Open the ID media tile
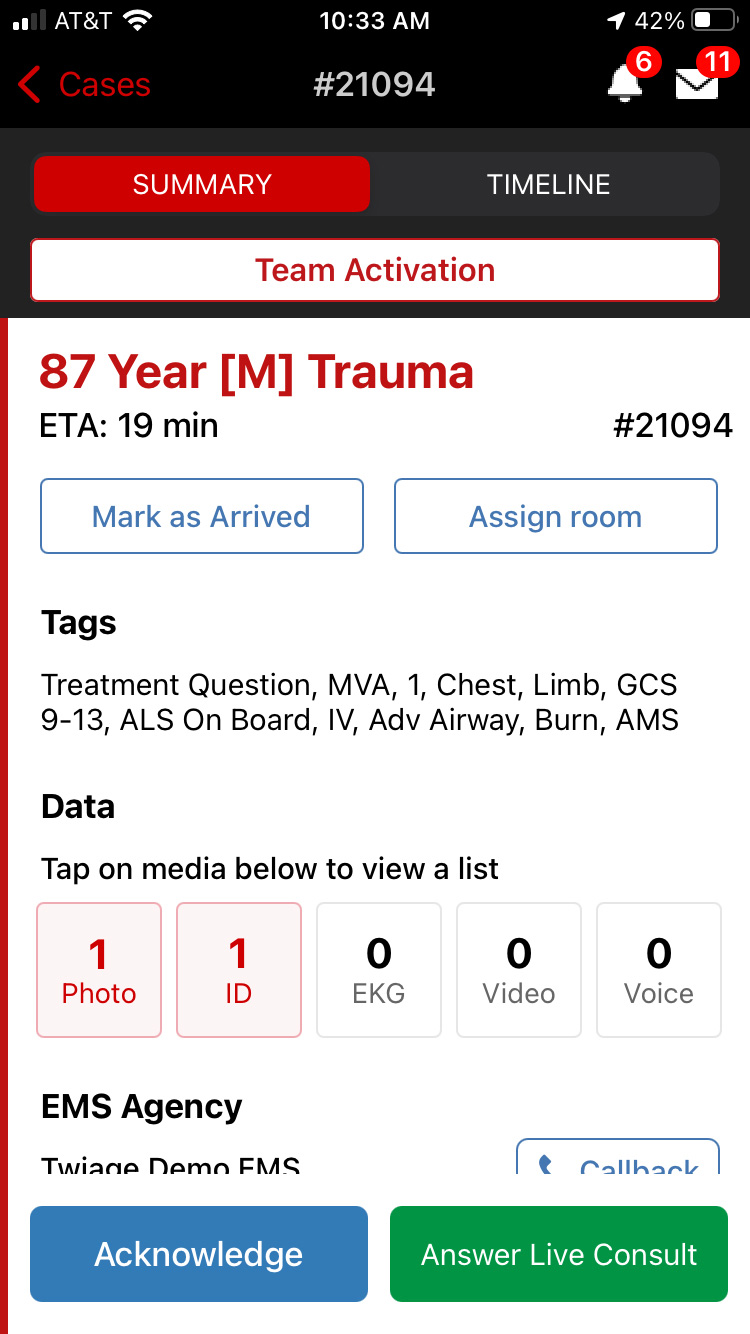 pyautogui.click(x=239, y=970)
